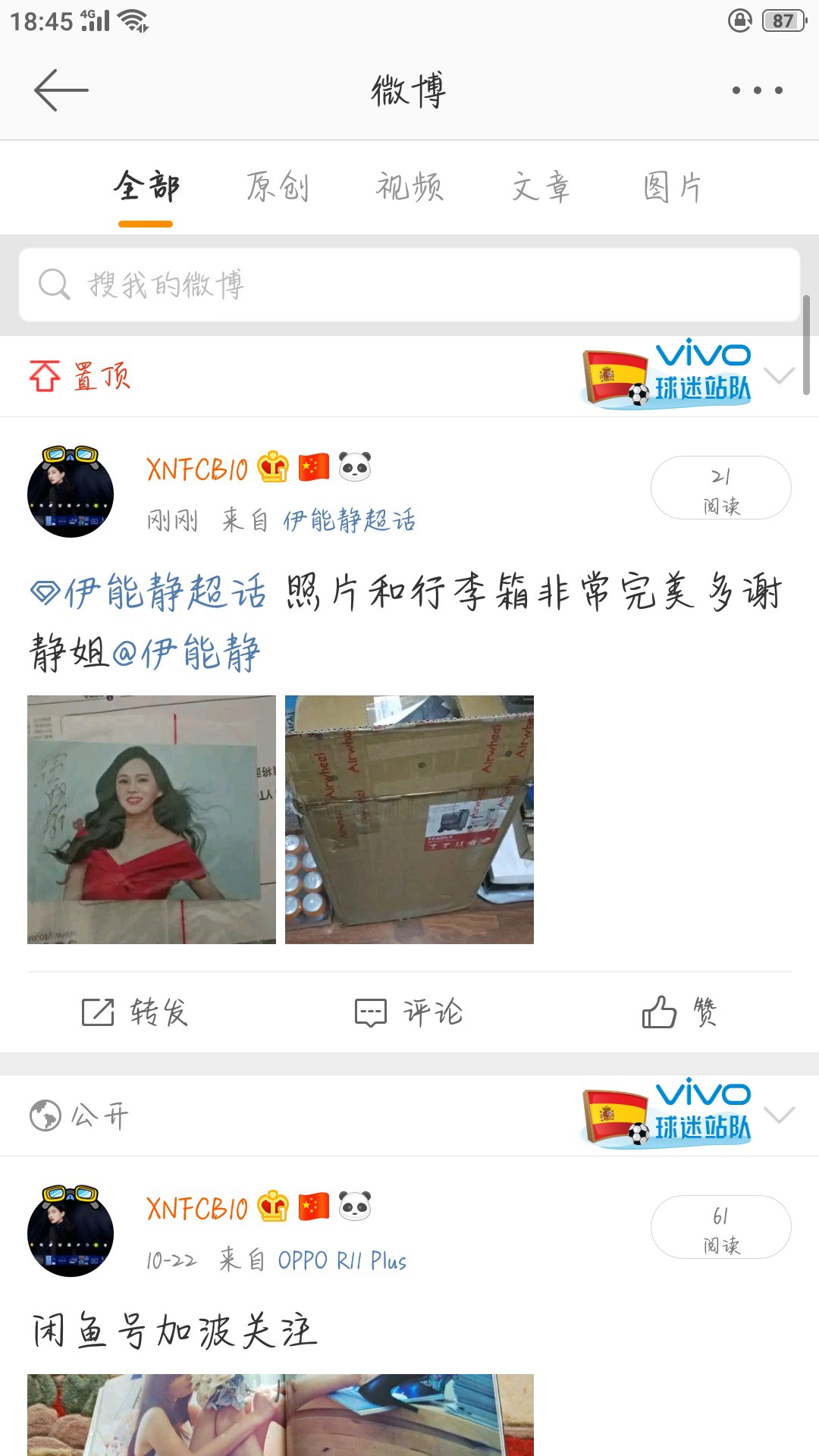819x1456 pixels.
Task: Open the photo under the 闲鱼号加波关注 post
Action: (x=281, y=1415)
